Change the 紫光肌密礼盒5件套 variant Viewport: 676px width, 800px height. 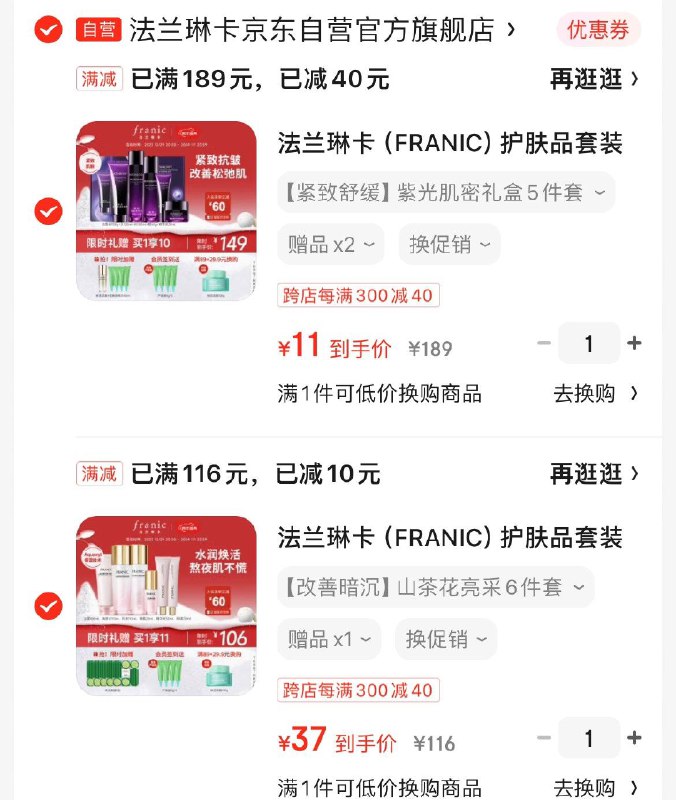click(445, 192)
